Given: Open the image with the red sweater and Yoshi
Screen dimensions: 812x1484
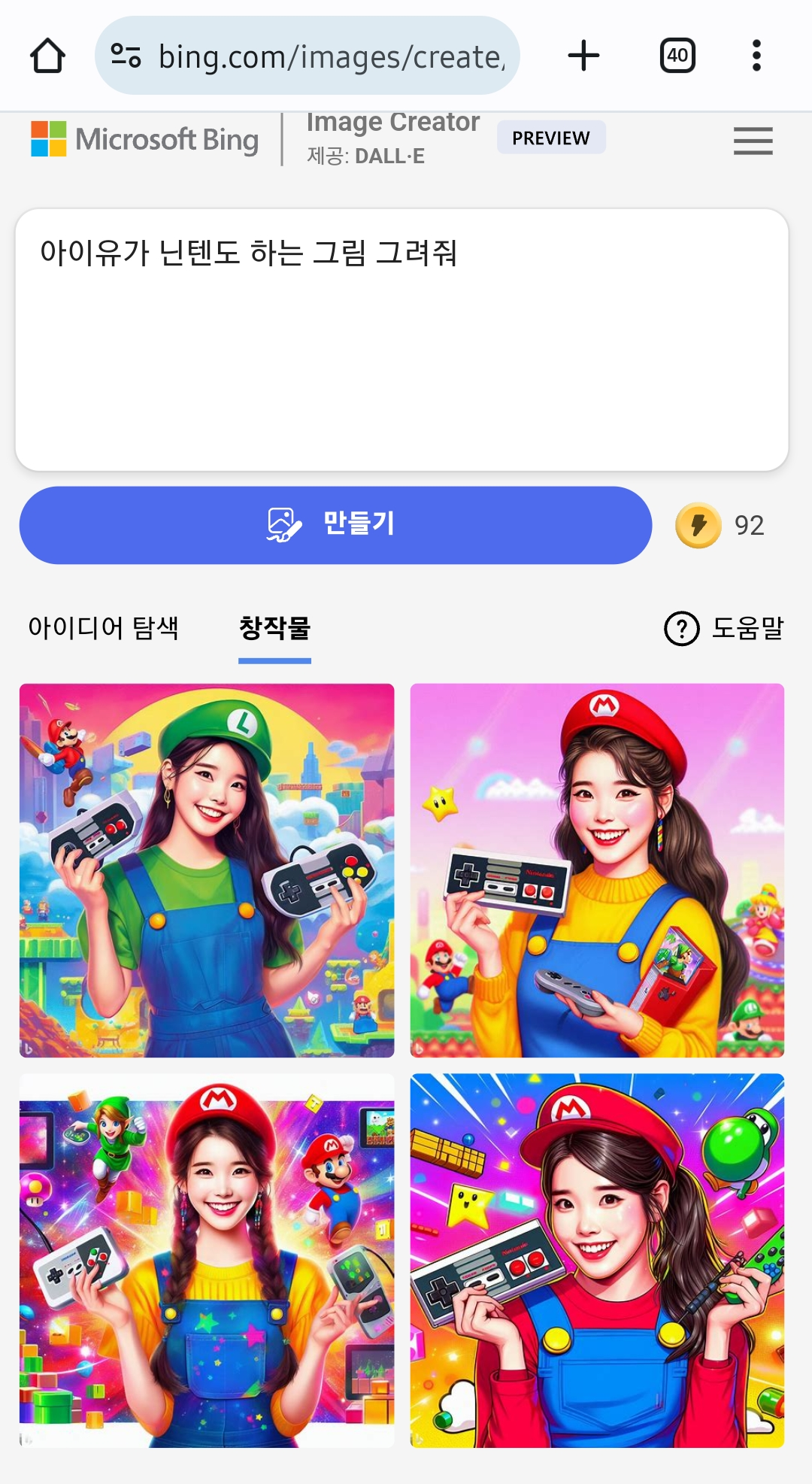Looking at the screenshot, I should click(597, 1260).
